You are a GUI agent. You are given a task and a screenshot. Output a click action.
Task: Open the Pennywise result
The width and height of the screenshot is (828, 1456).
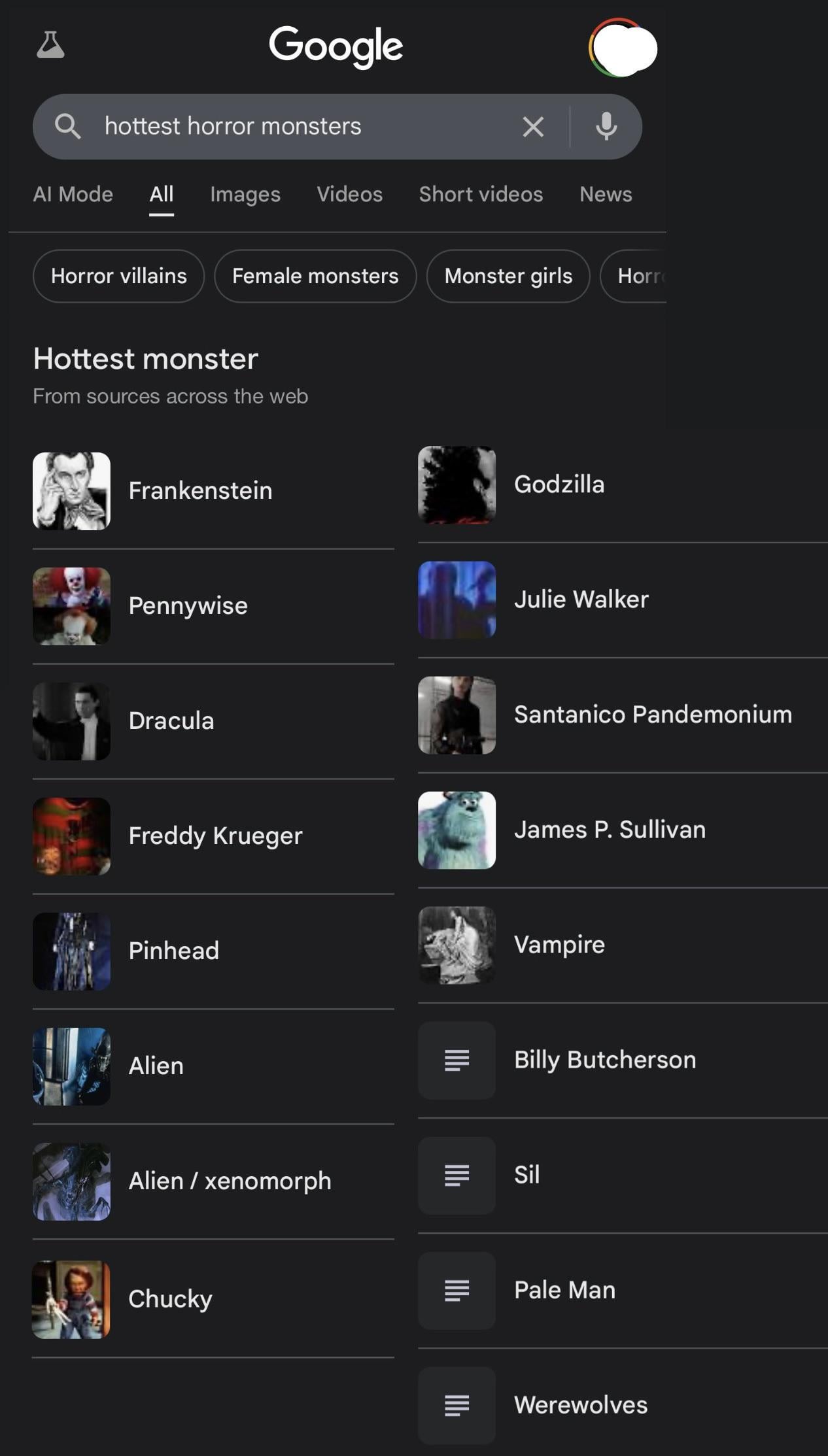tap(188, 606)
